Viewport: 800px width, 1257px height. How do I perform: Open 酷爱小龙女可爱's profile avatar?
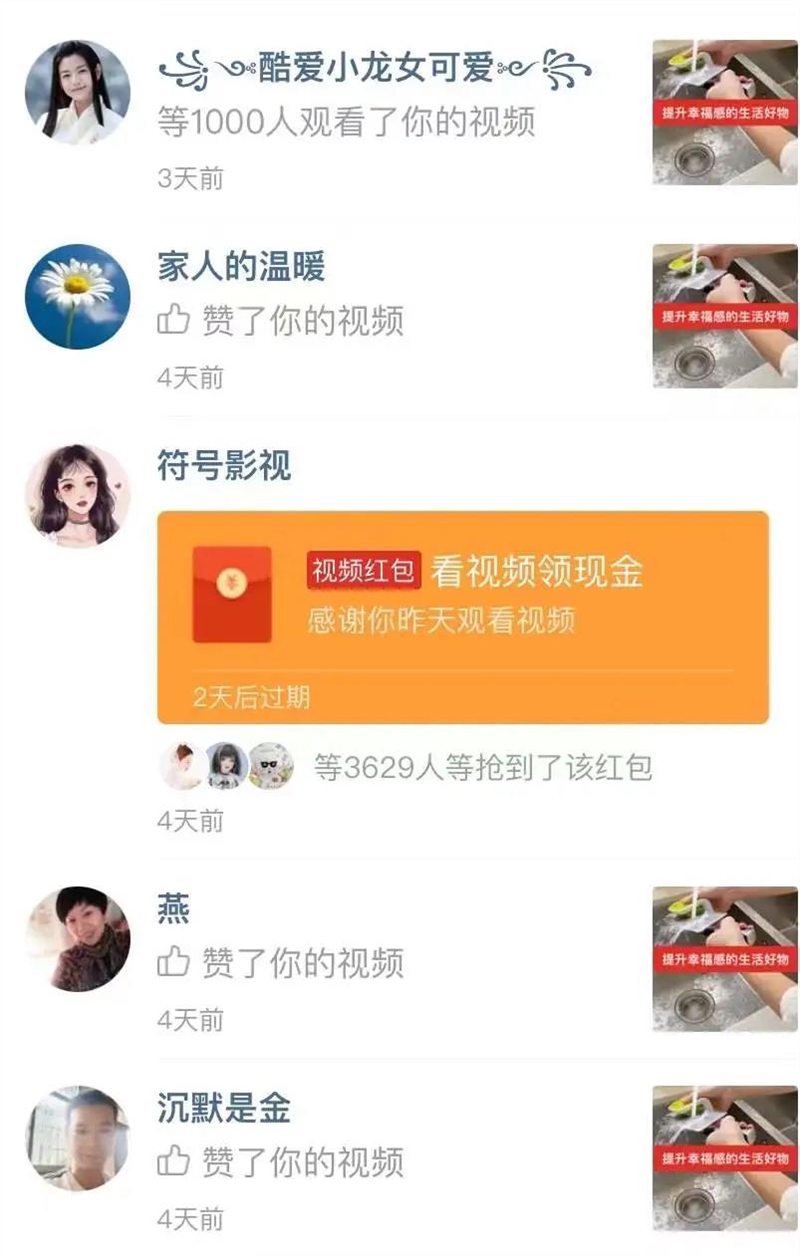point(77,93)
